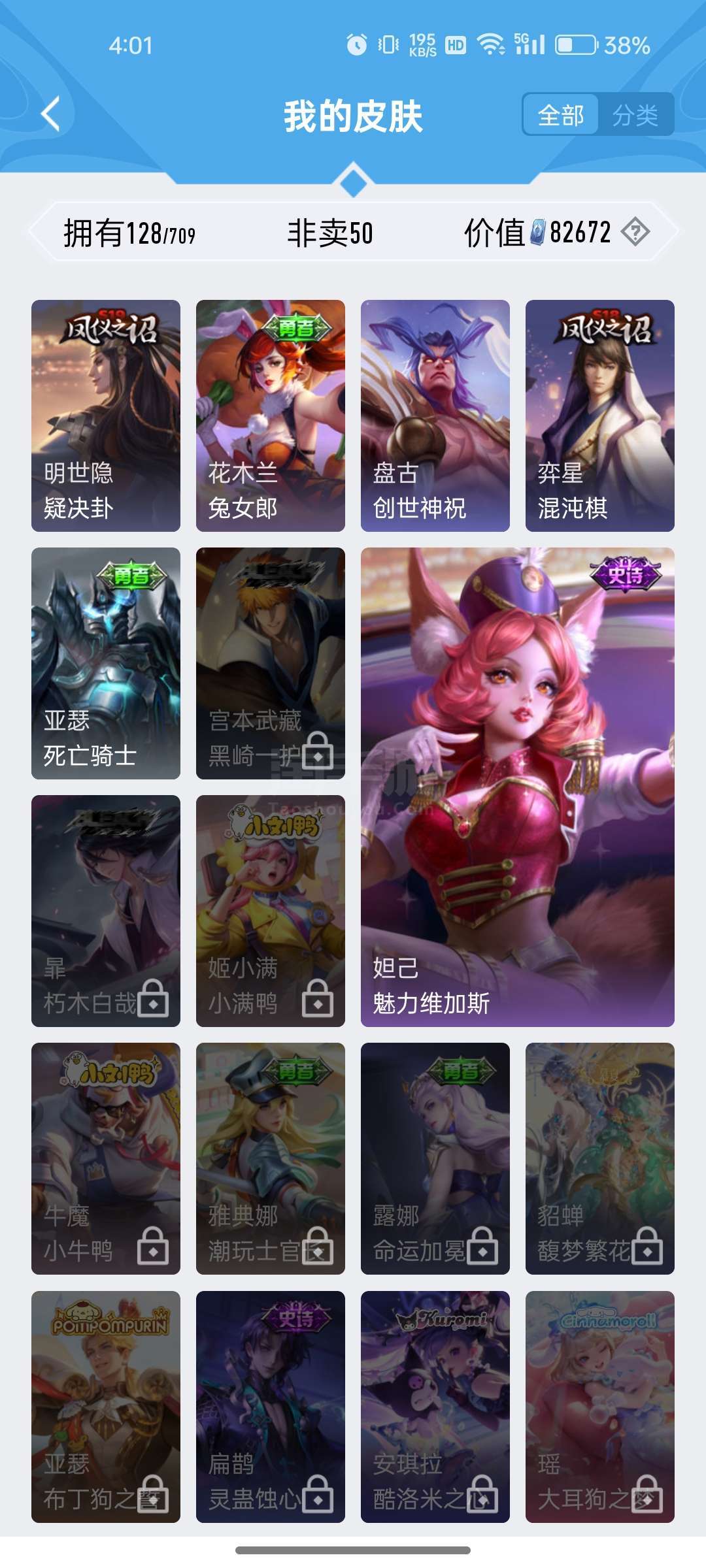
Task: Switch to the 分类 tab
Action: (x=635, y=115)
